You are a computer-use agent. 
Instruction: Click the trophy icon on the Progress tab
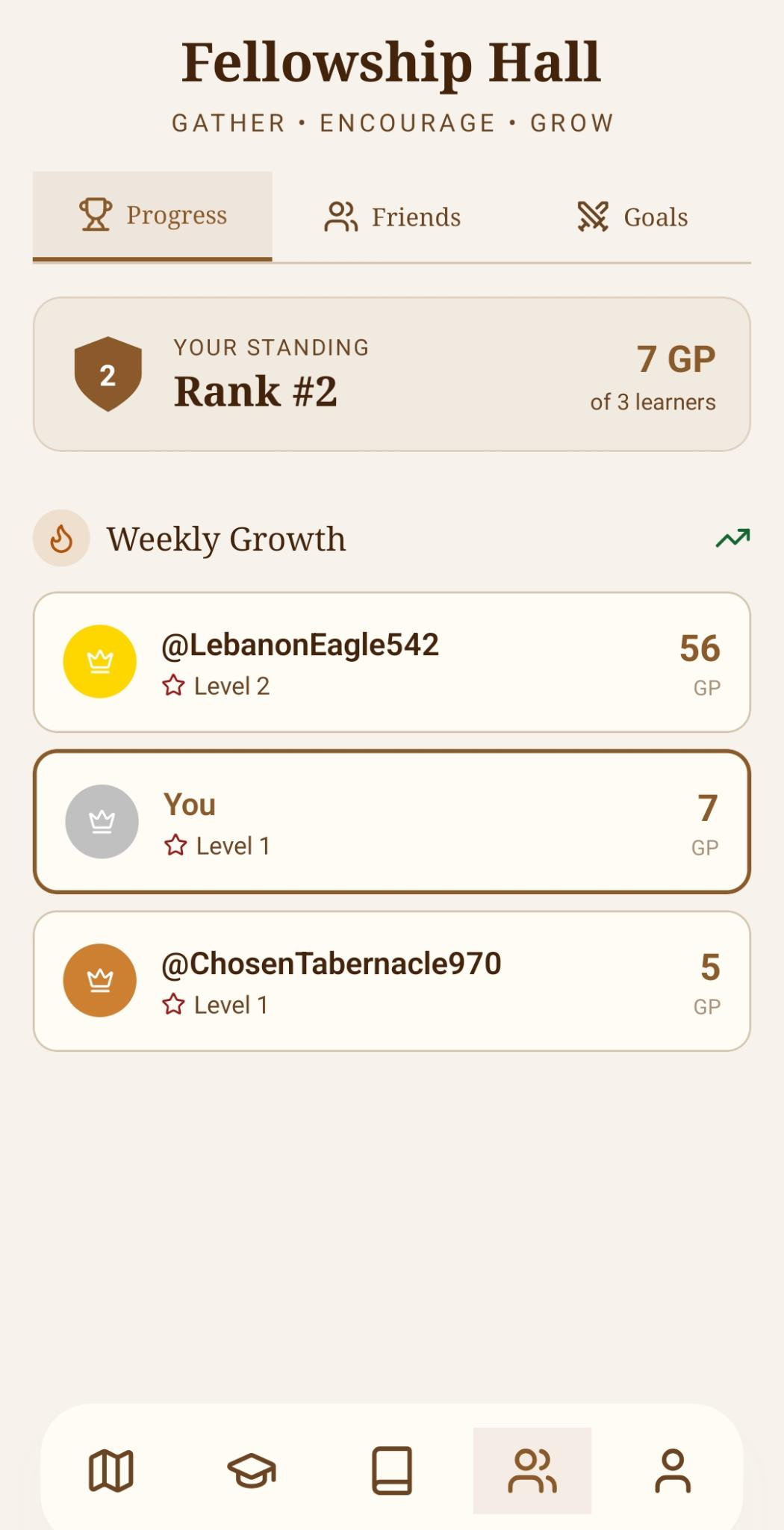pos(94,215)
